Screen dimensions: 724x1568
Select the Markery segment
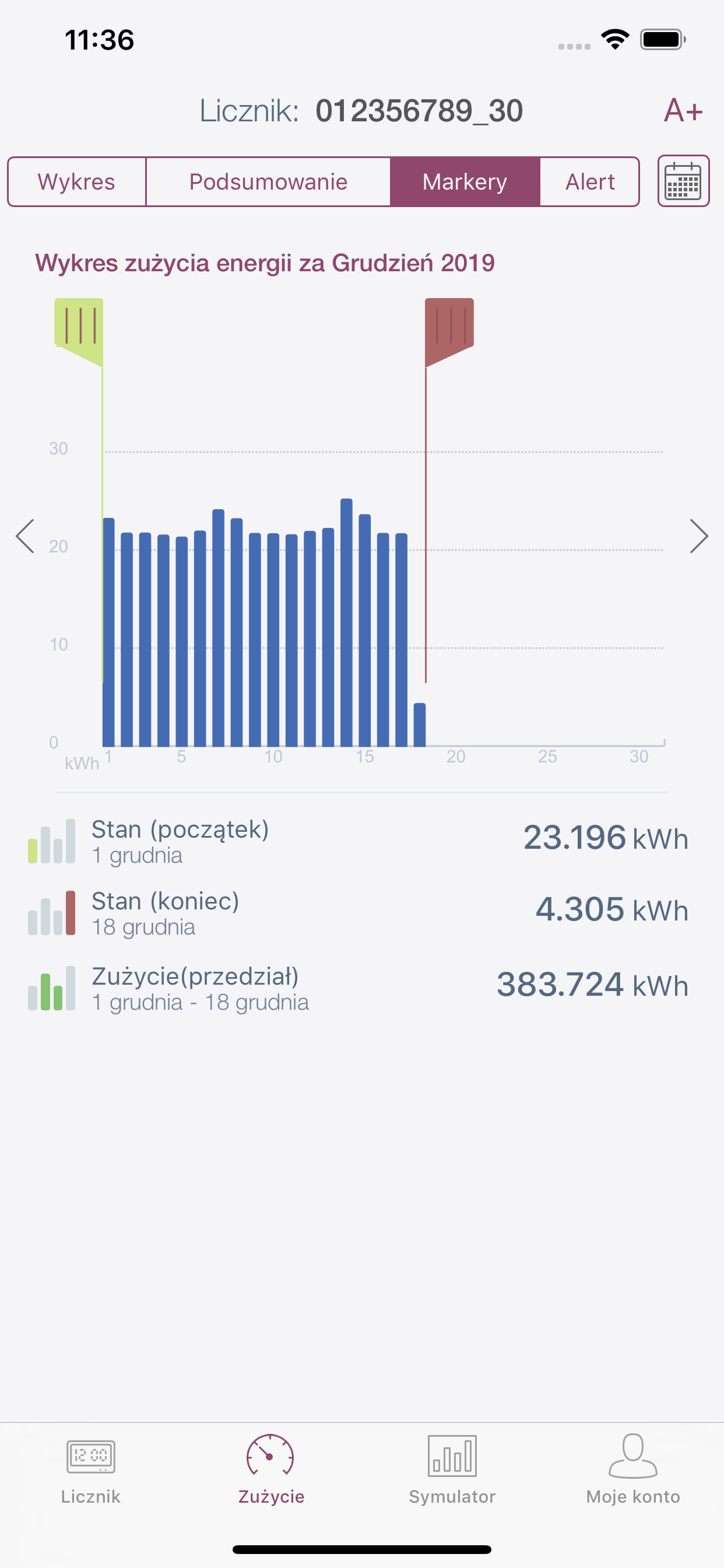(x=465, y=181)
